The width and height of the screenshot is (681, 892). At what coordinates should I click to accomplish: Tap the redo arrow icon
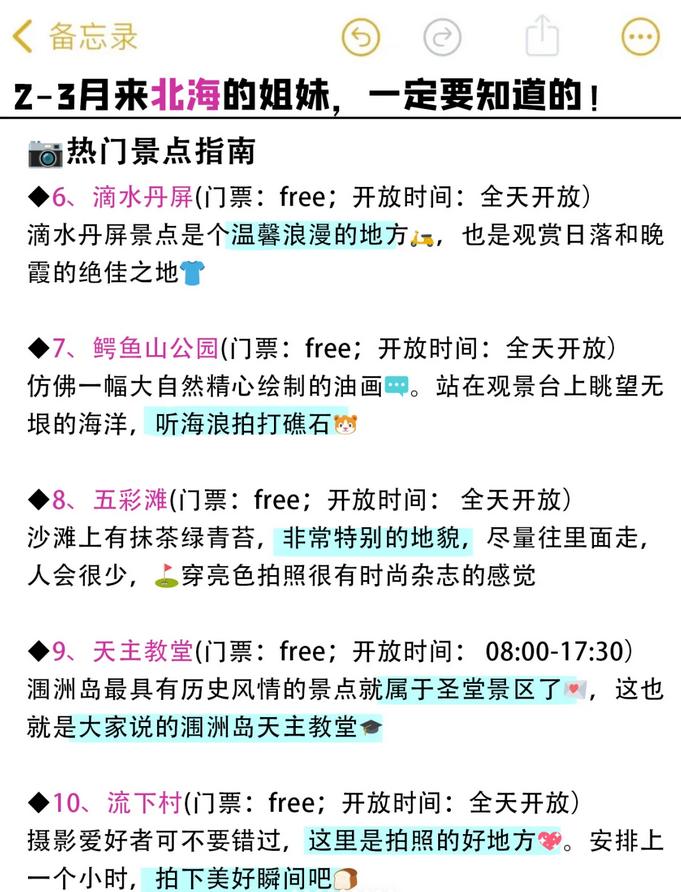tap(442, 37)
